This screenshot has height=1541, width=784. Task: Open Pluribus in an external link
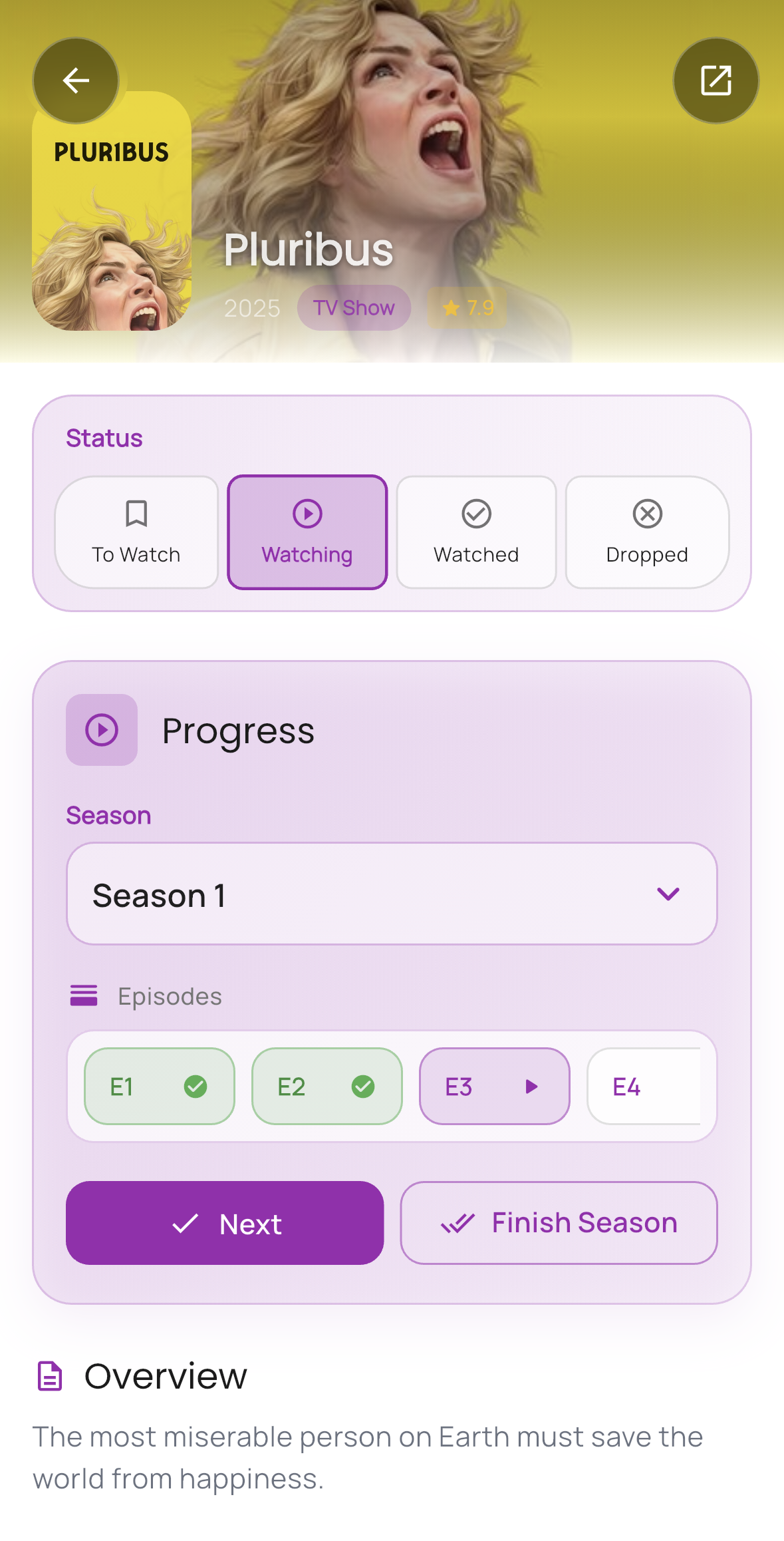point(716,81)
